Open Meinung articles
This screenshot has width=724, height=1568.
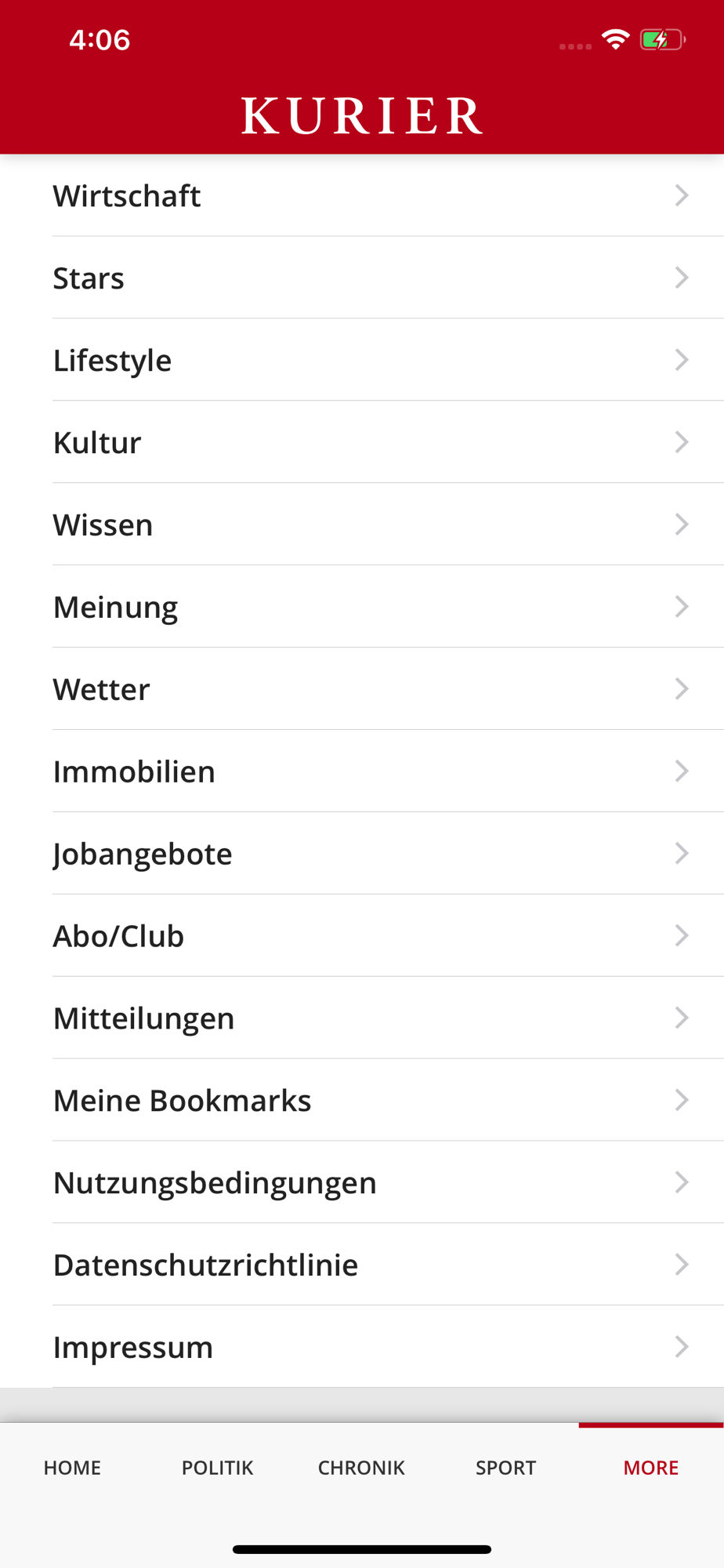click(x=362, y=607)
